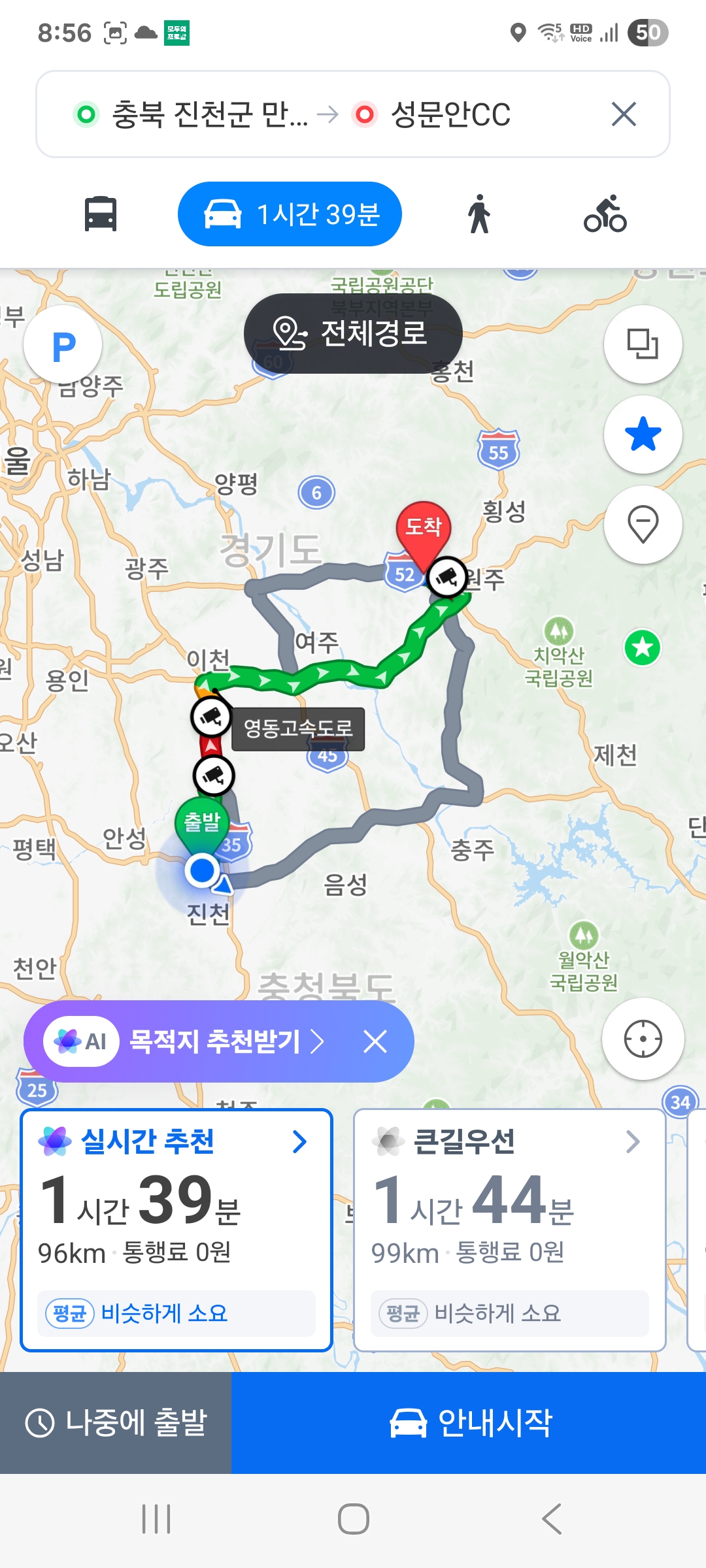Dismiss the AI 목적지 추천받기 banner
Image resolution: width=706 pixels, height=1568 pixels.
click(x=375, y=1041)
